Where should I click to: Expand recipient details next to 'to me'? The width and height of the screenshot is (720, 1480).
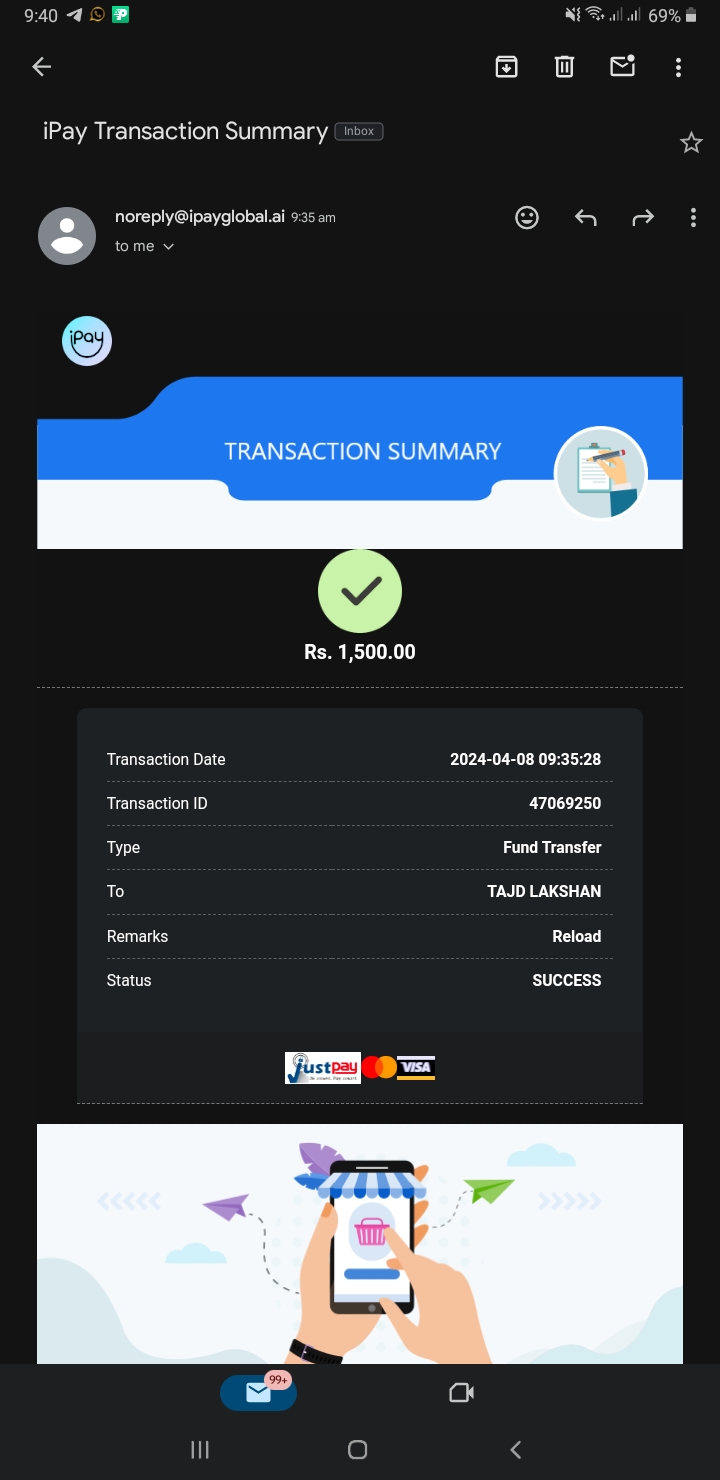pyautogui.click(x=168, y=247)
